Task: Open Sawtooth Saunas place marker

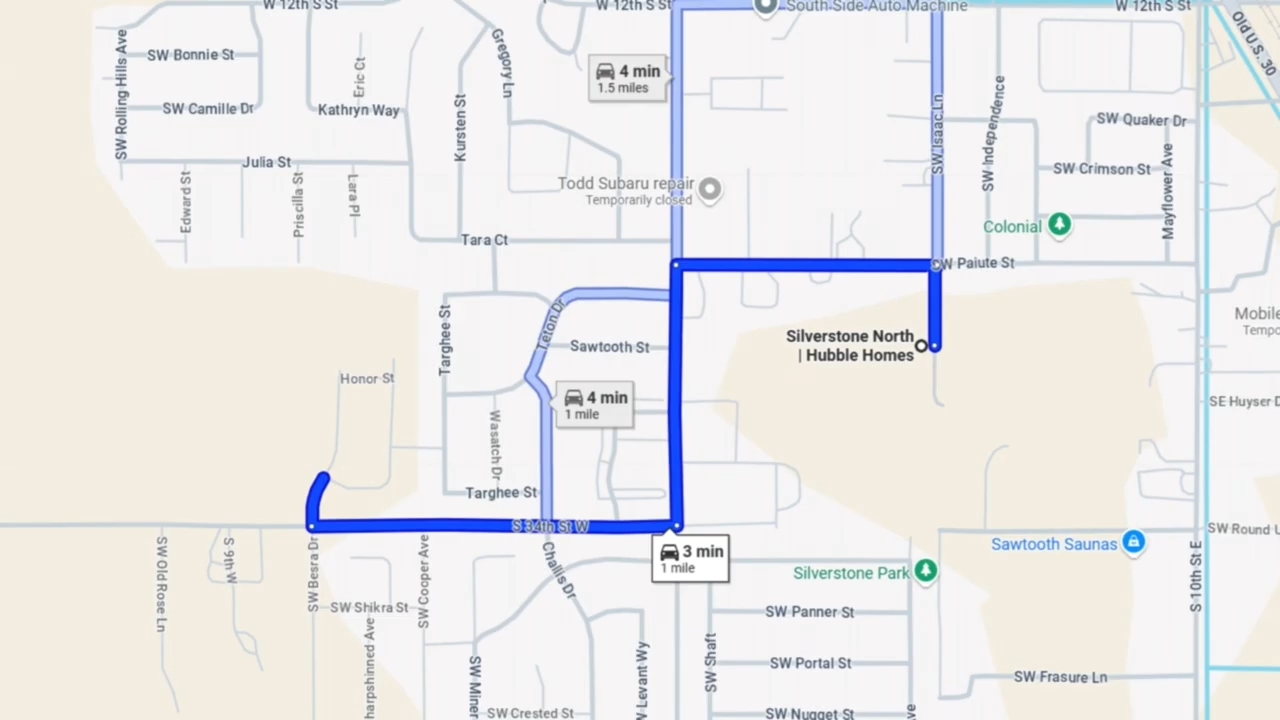Action: pyautogui.click(x=1133, y=543)
